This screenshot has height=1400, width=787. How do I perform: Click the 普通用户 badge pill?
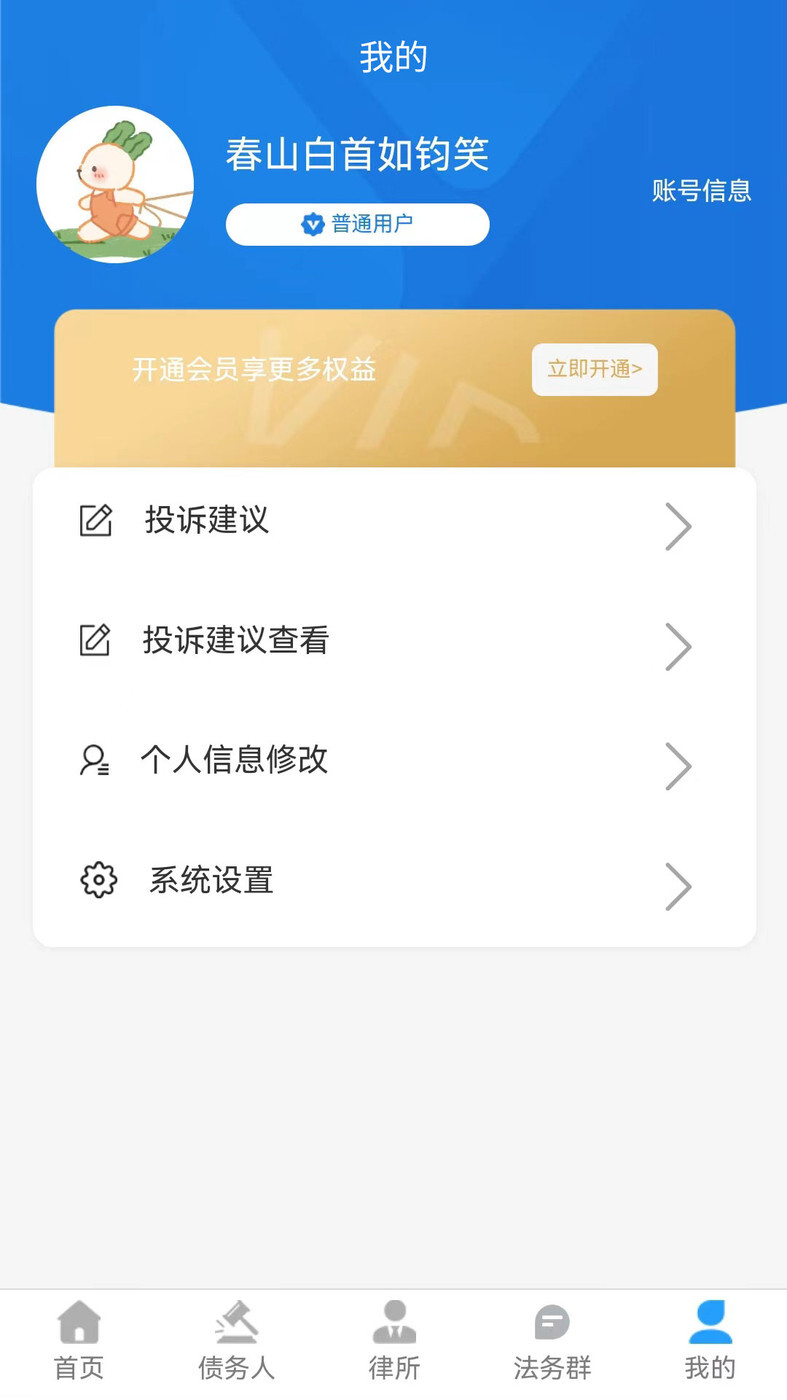[356, 224]
